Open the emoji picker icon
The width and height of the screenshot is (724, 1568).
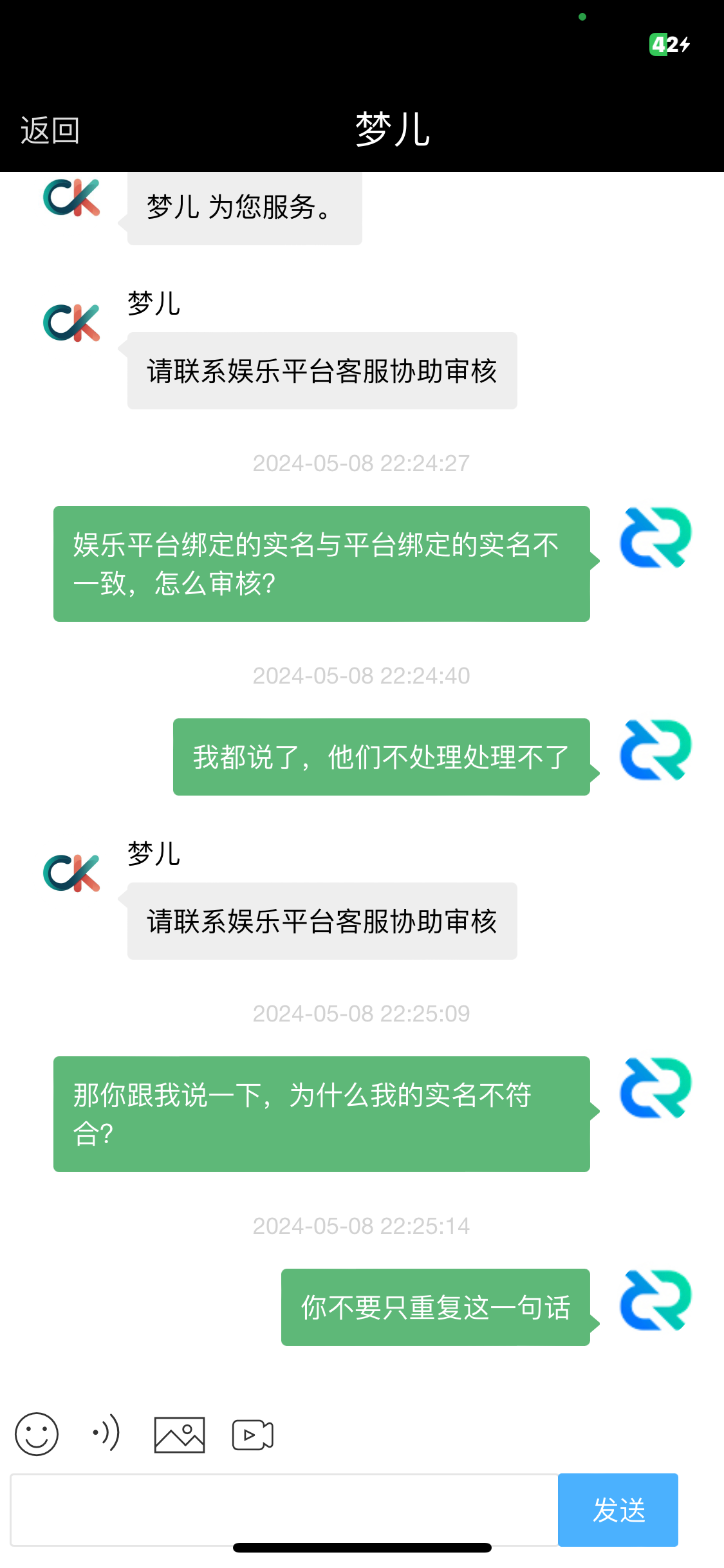(x=36, y=1435)
